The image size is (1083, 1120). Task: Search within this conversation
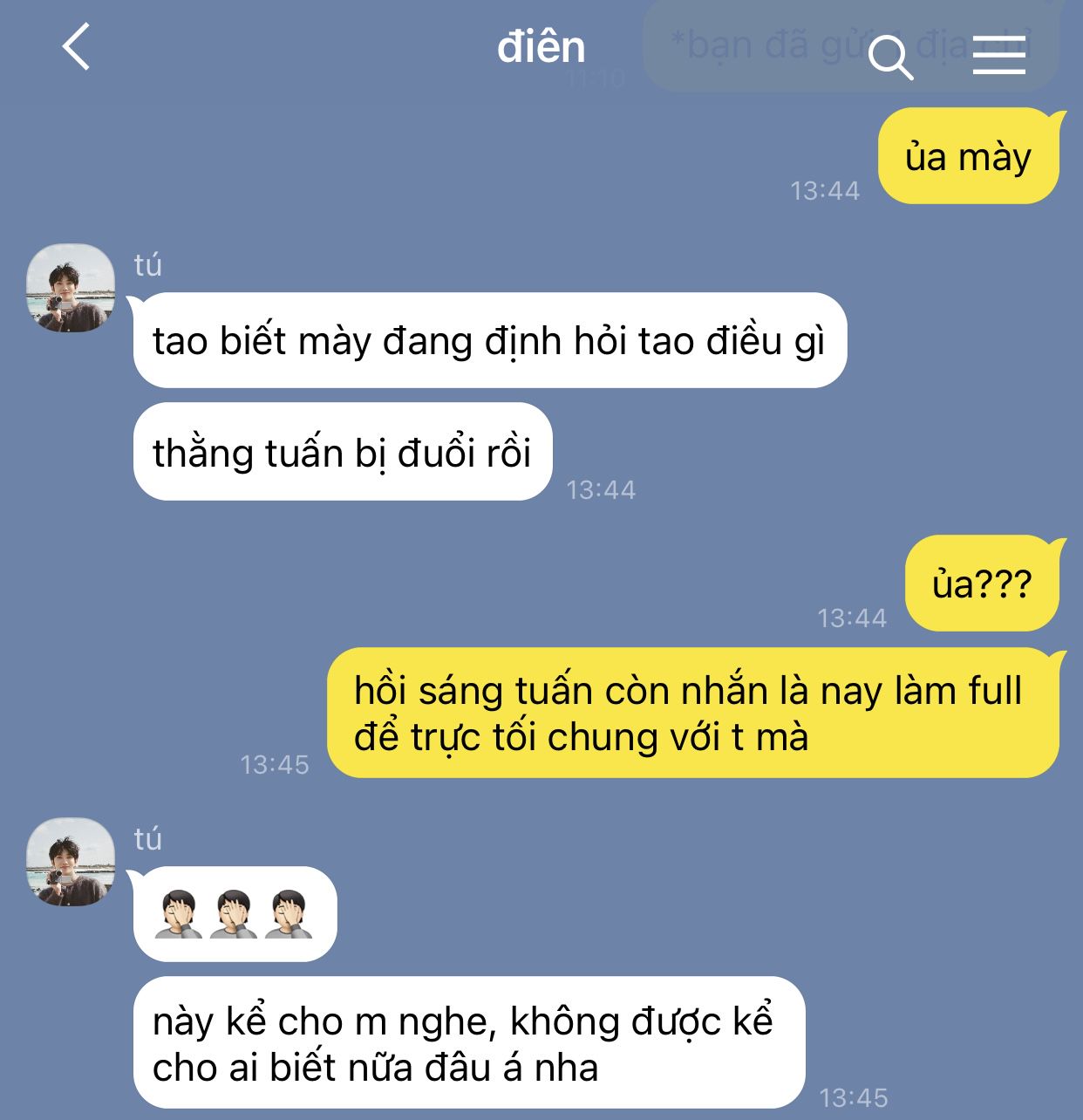tap(890, 58)
